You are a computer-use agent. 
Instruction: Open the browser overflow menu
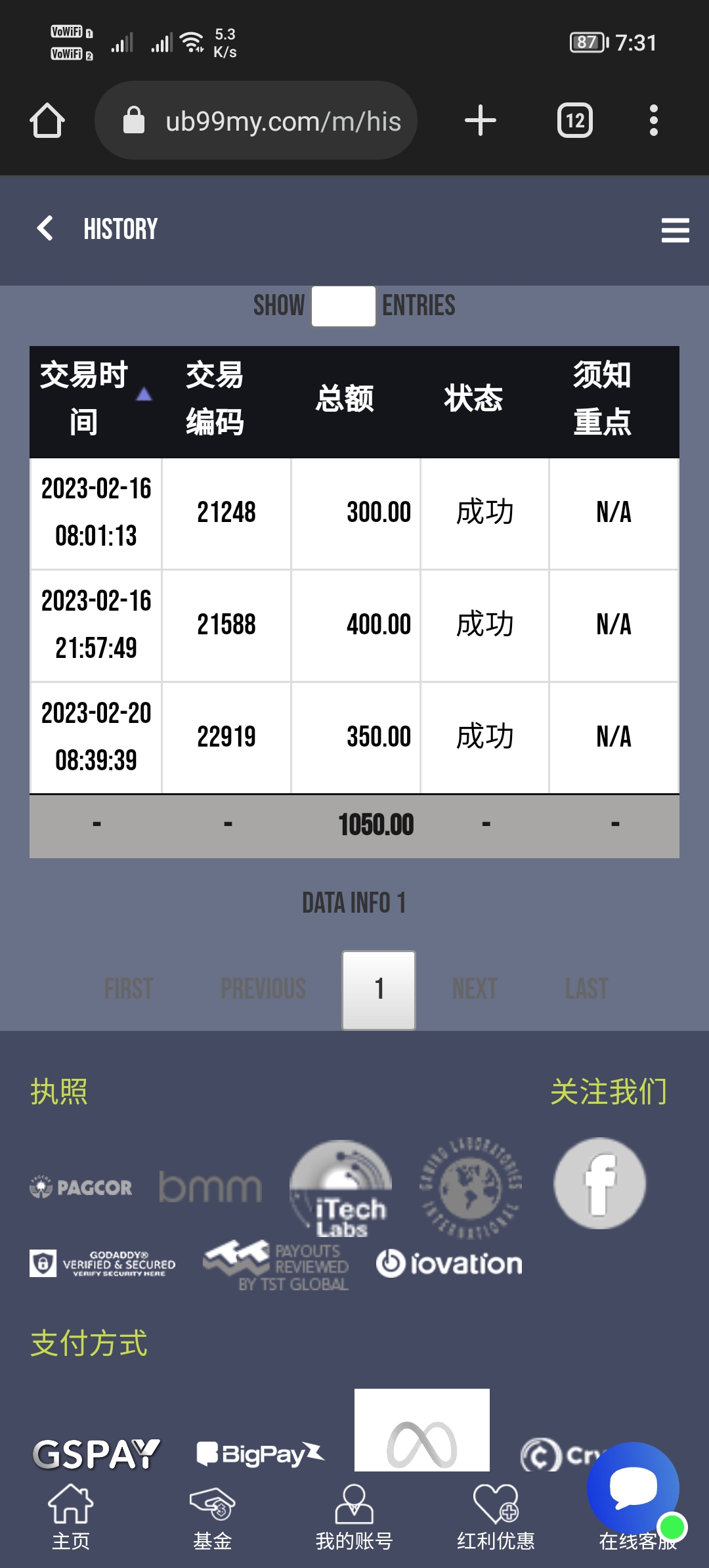(653, 121)
